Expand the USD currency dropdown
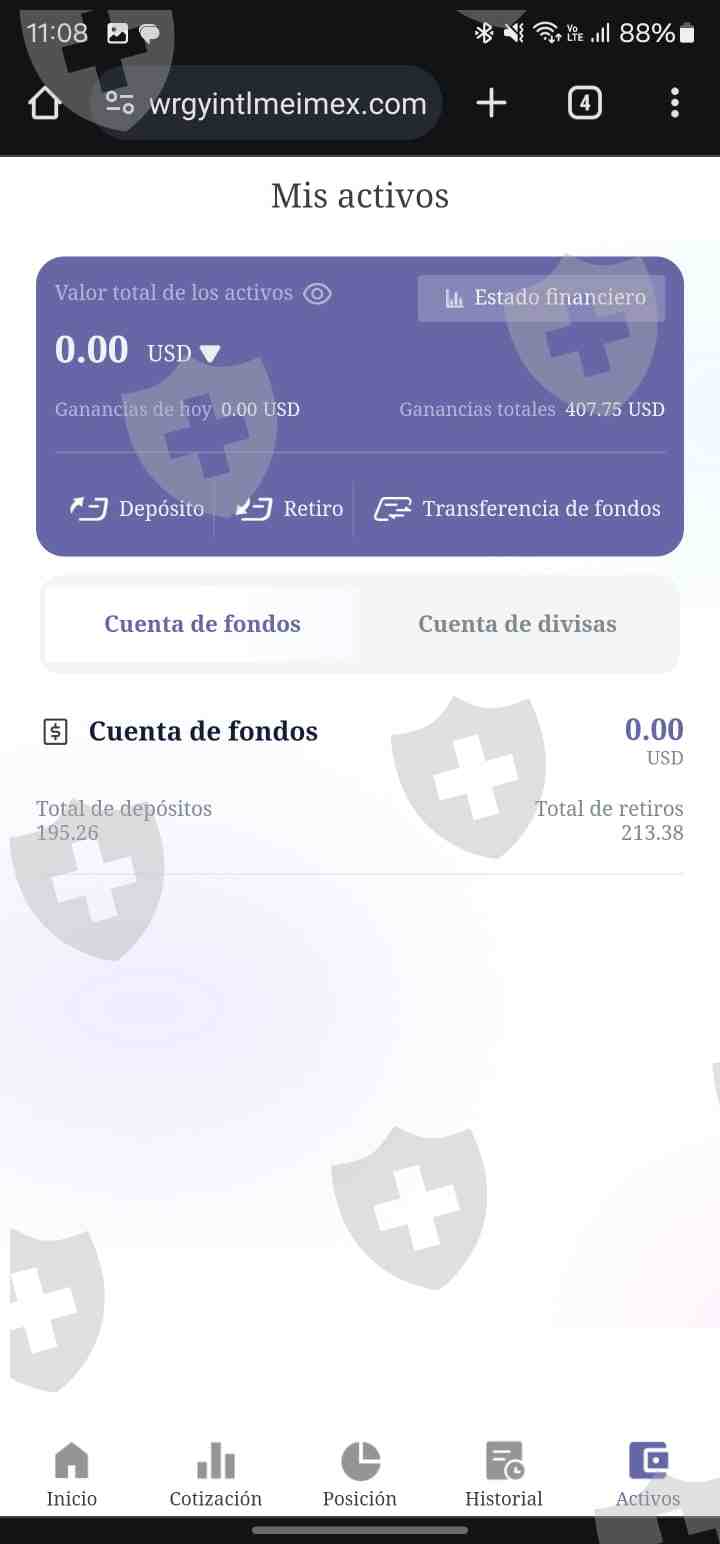Image resolution: width=720 pixels, height=1544 pixels. (x=209, y=353)
